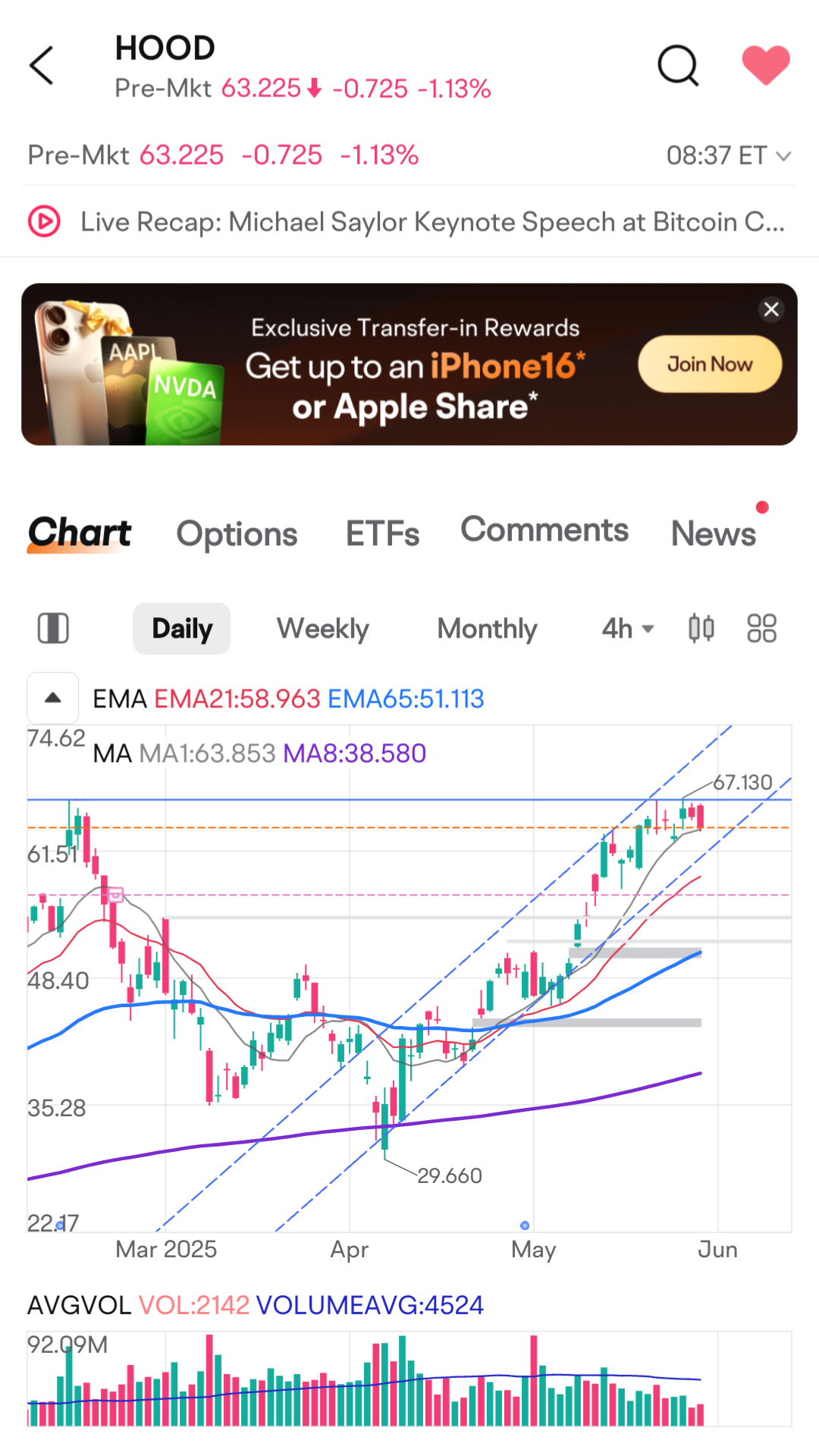The height and width of the screenshot is (1456, 819).
Task: Toggle the watchlist heart icon
Action: [x=766, y=65]
